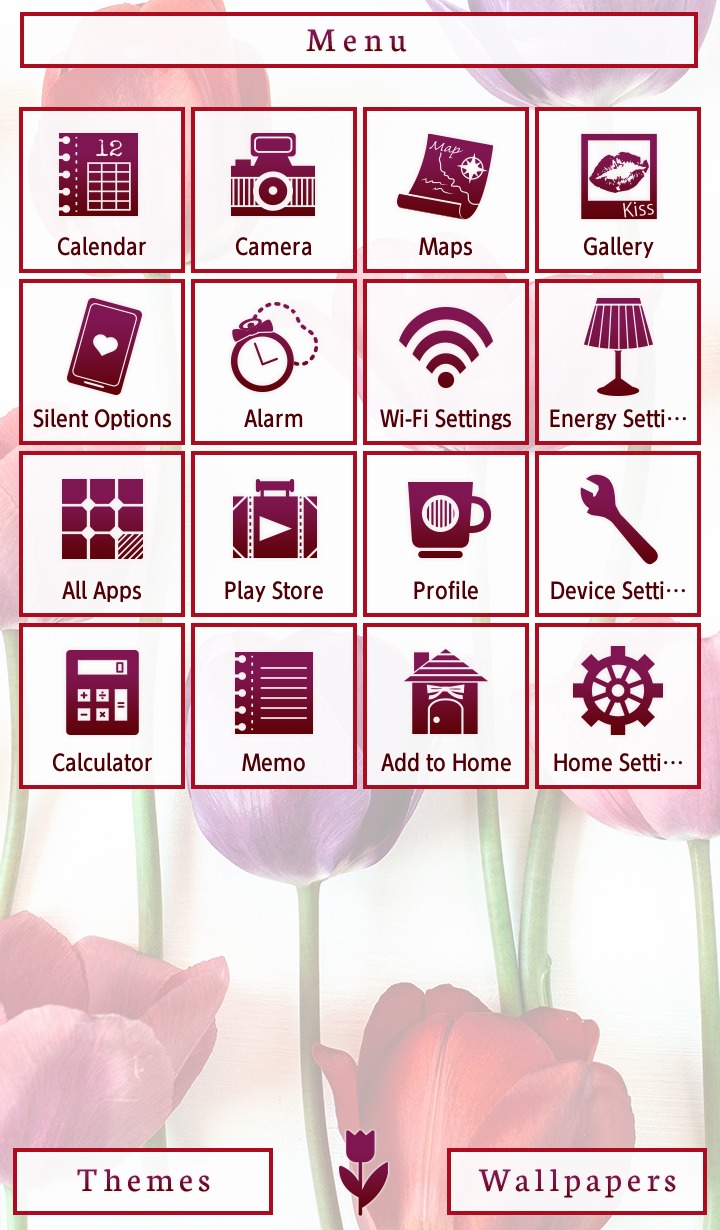Launch the Play Store

274,534
